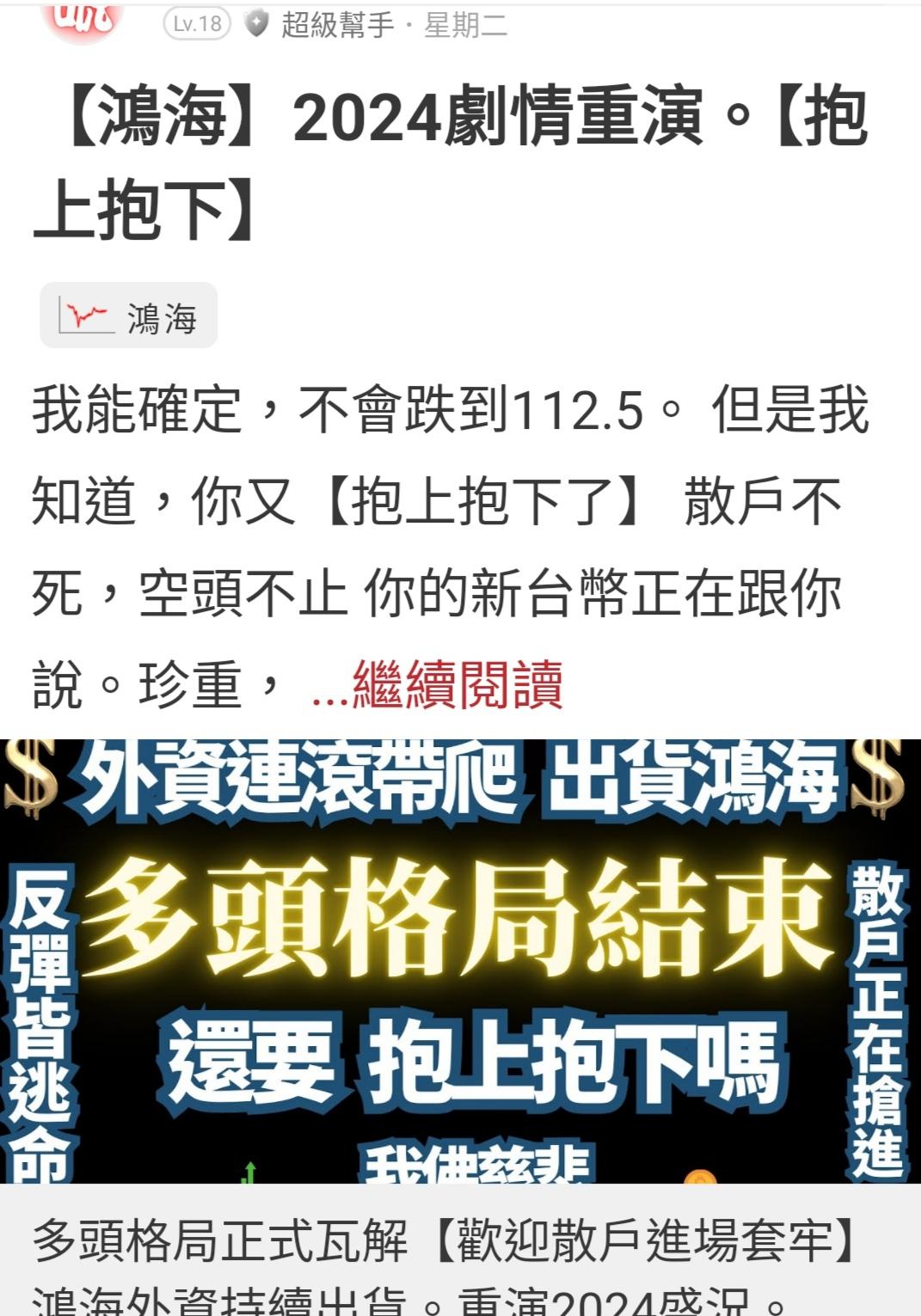The image size is (921, 1316).
Task: Open the post titled 【鴻海】2024劇情重演
Action: (450, 163)
